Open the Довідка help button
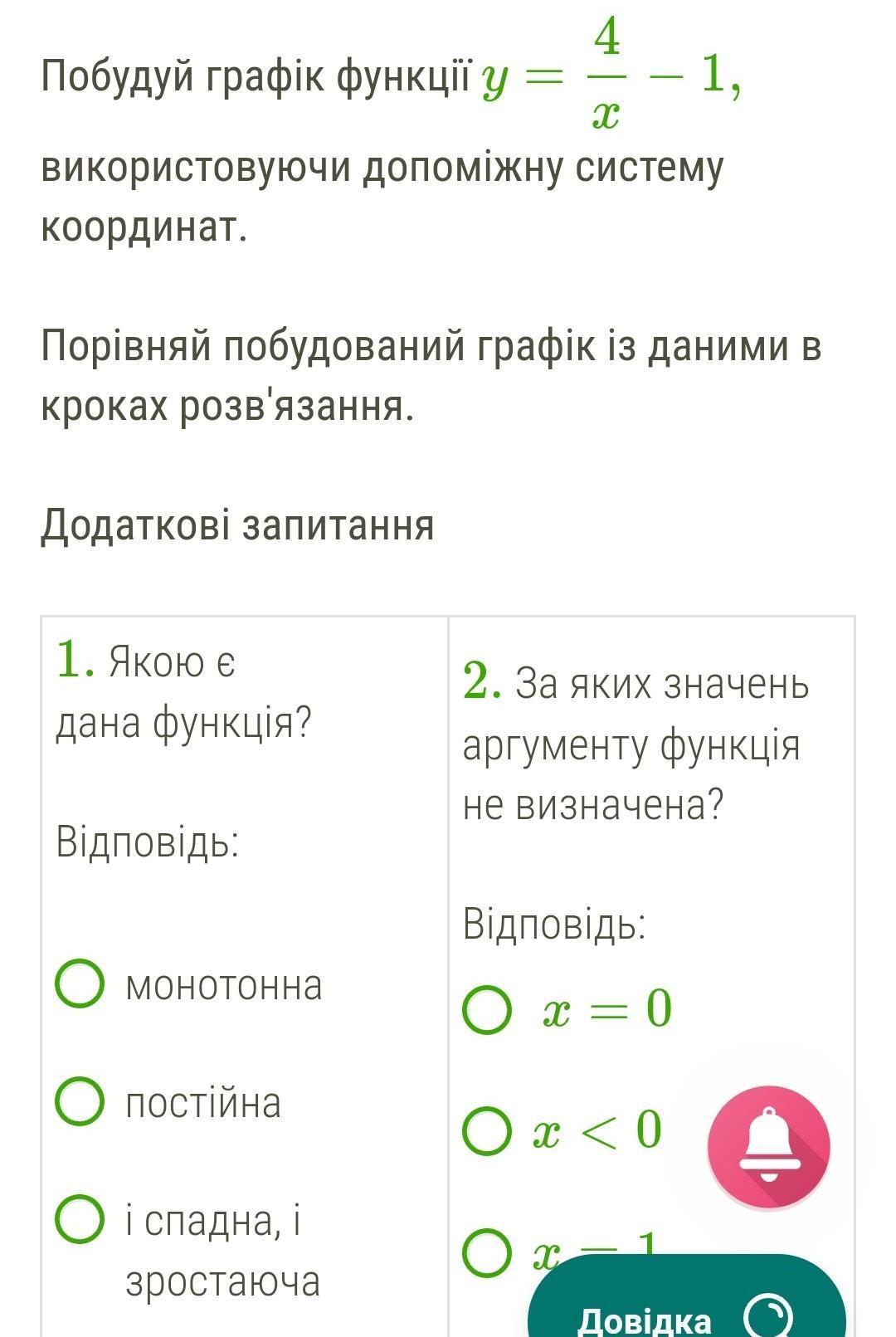Screen dimensions: 896x1337 pos(687,1299)
